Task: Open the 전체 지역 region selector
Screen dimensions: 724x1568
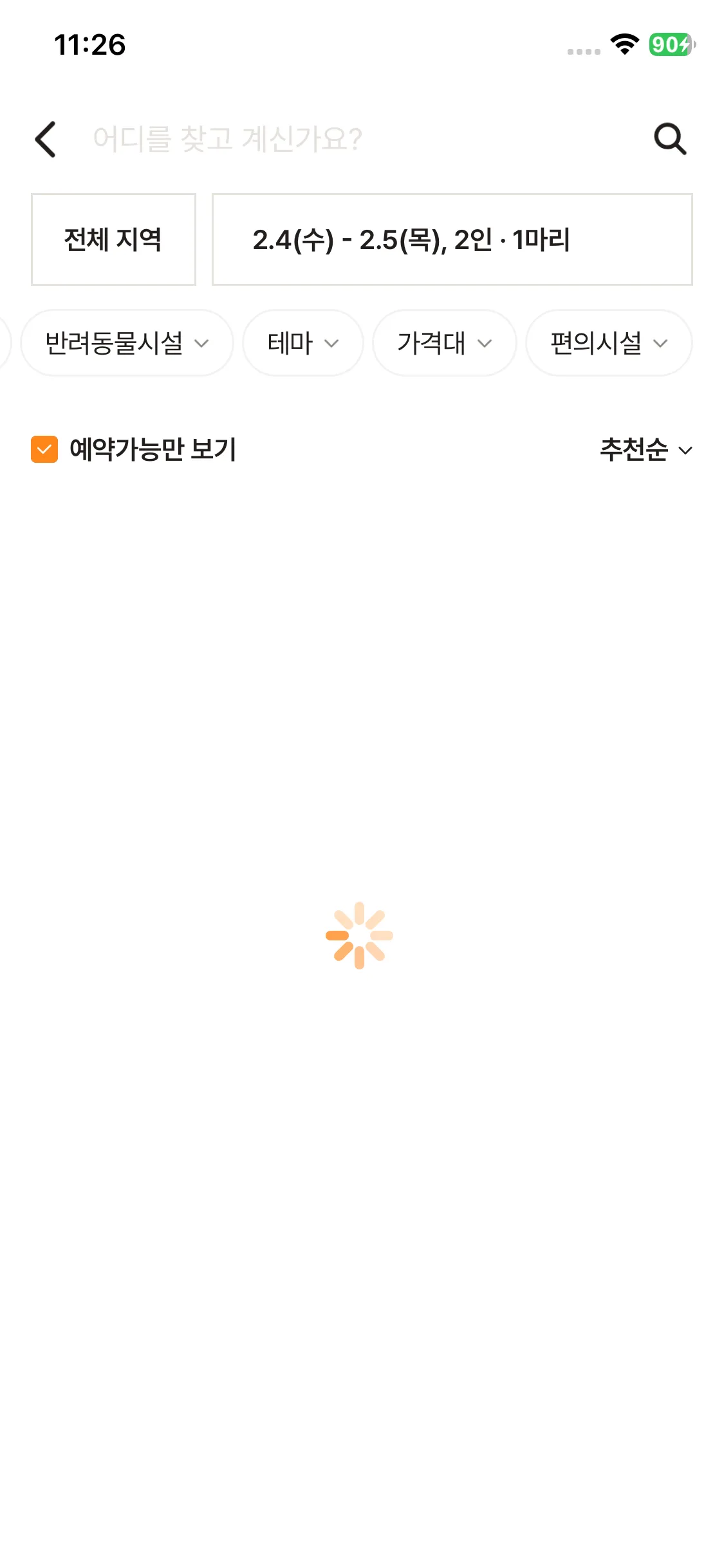Action: click(113, 239)
